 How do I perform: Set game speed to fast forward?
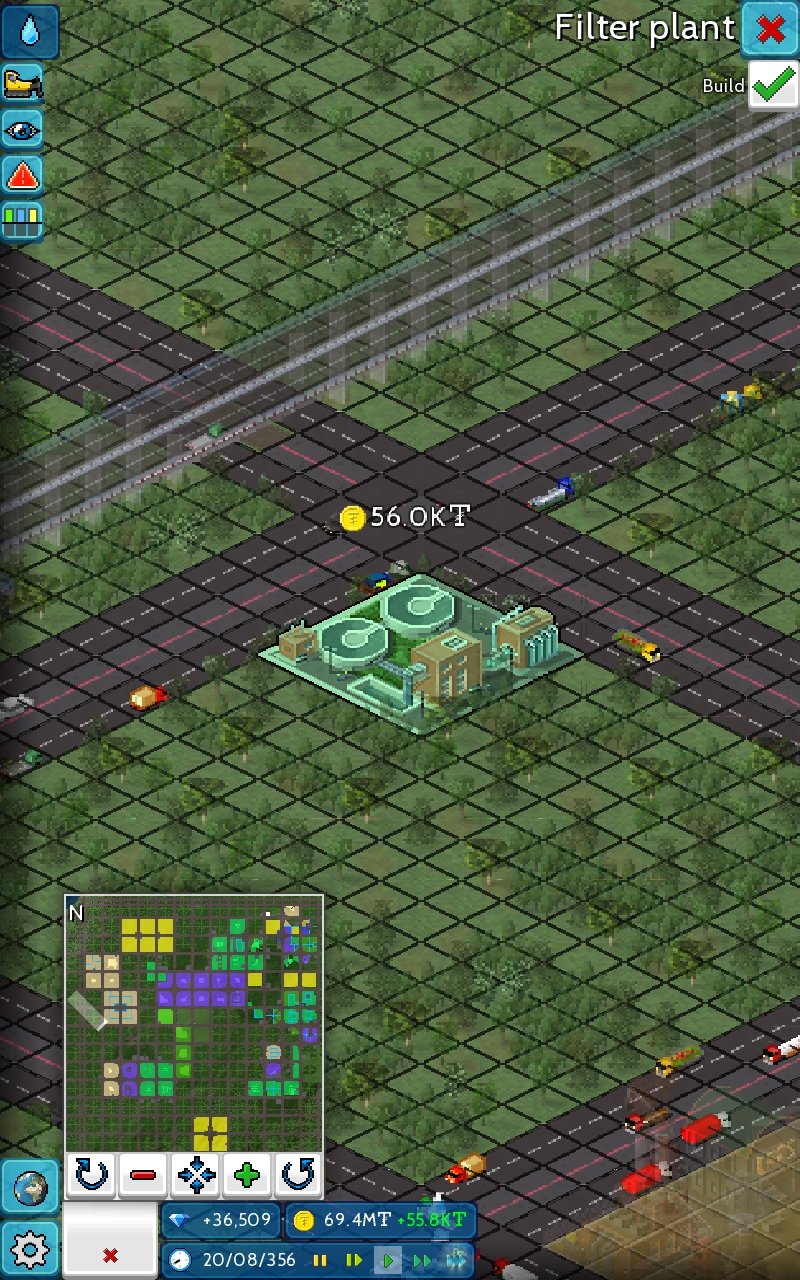[423, 1260]
